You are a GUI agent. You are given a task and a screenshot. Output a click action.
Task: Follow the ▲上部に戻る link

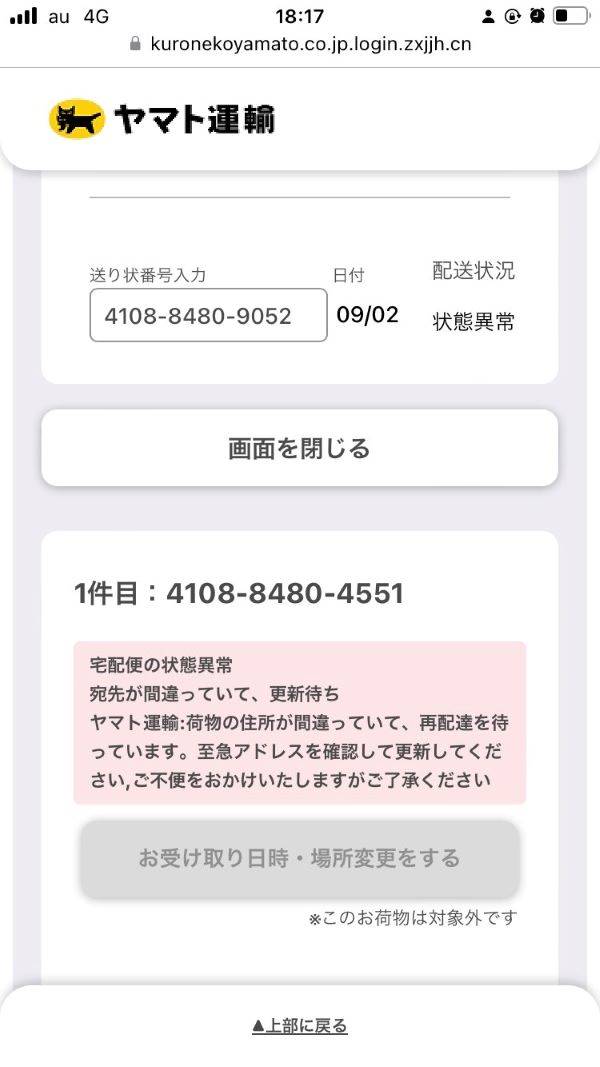299,1025
